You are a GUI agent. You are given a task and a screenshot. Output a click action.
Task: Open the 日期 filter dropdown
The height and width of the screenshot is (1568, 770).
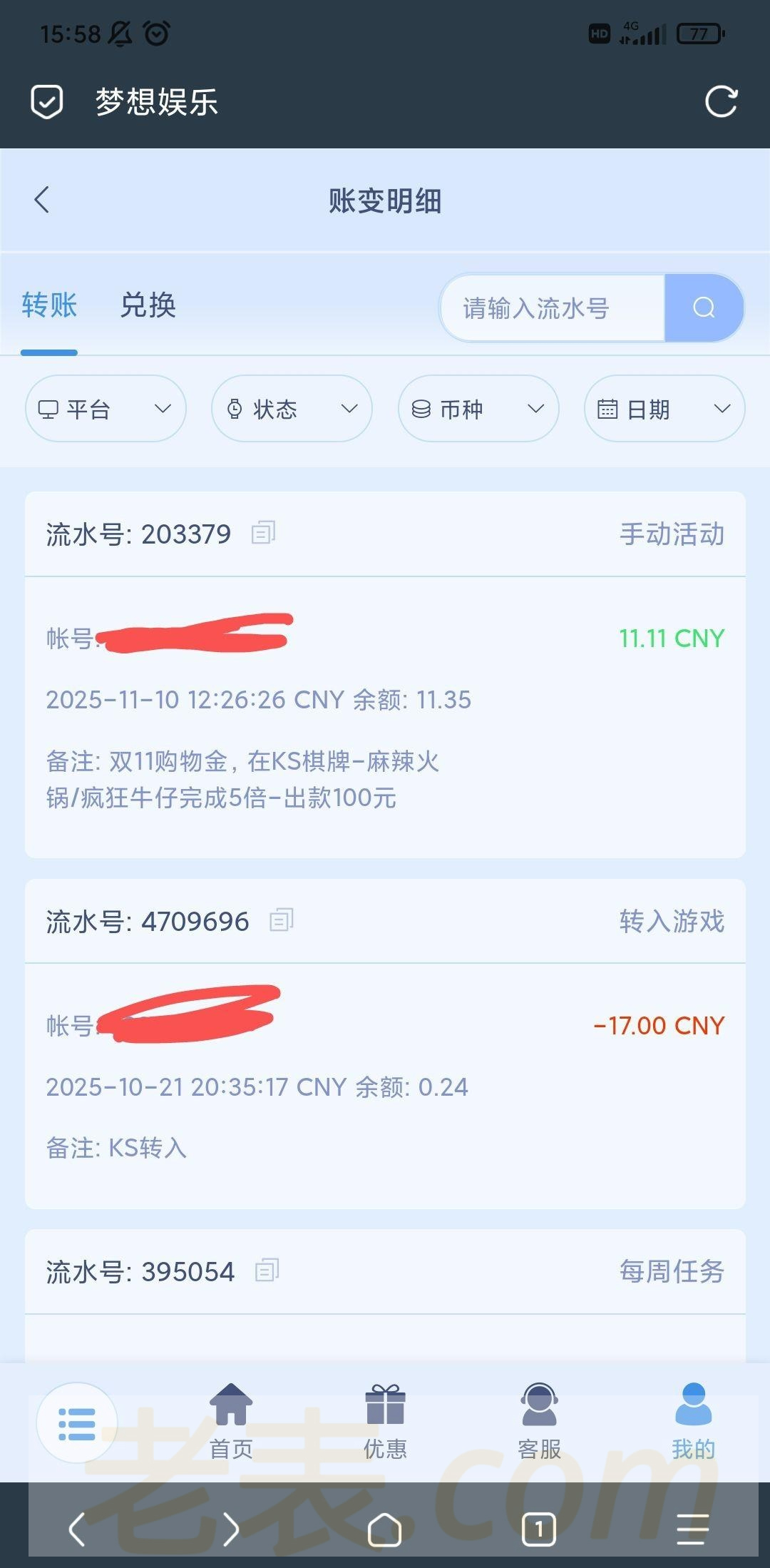click(x=664, y=409)
